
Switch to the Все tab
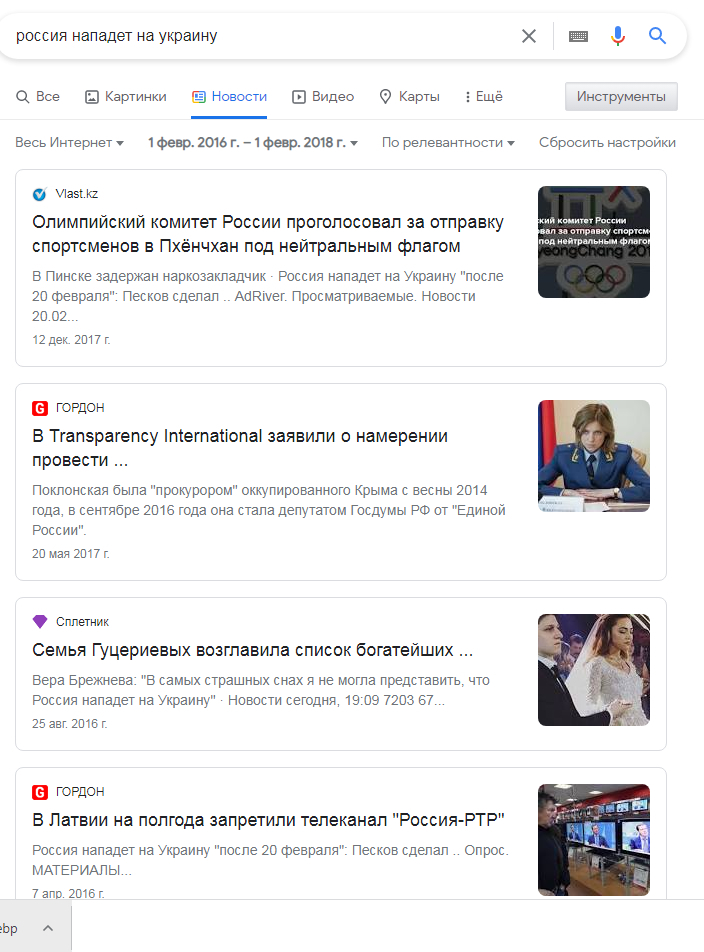[x=38, y=97]
